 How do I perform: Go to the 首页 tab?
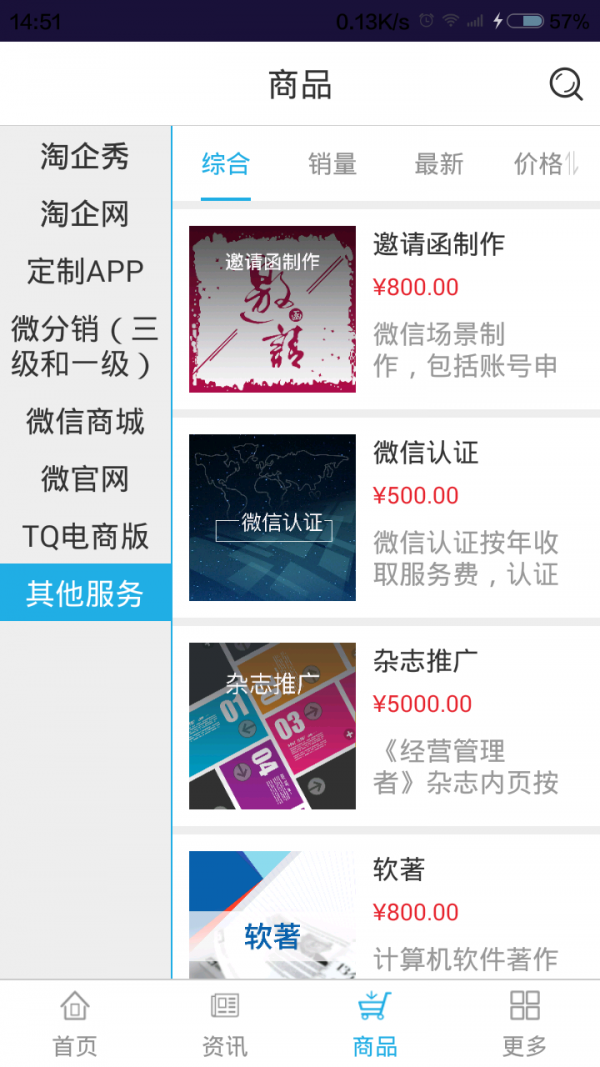click(75, 1023)
